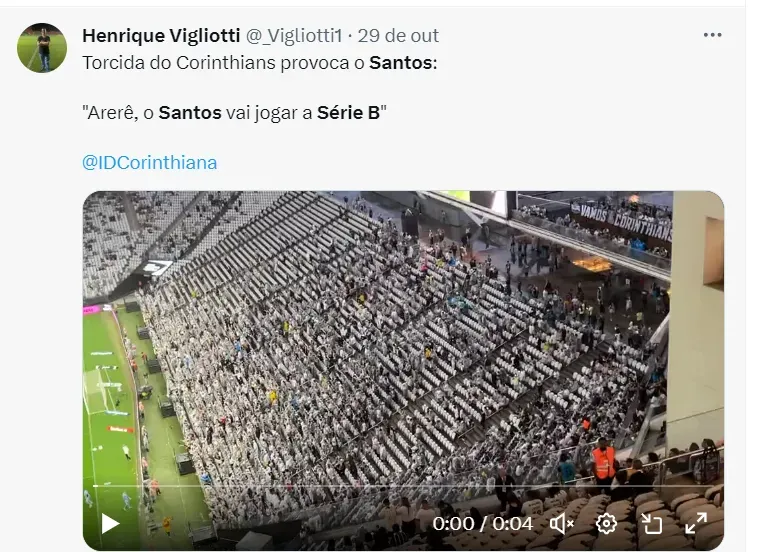Unmute the video sound
The image size is (760, 552).
coord(562,523)
